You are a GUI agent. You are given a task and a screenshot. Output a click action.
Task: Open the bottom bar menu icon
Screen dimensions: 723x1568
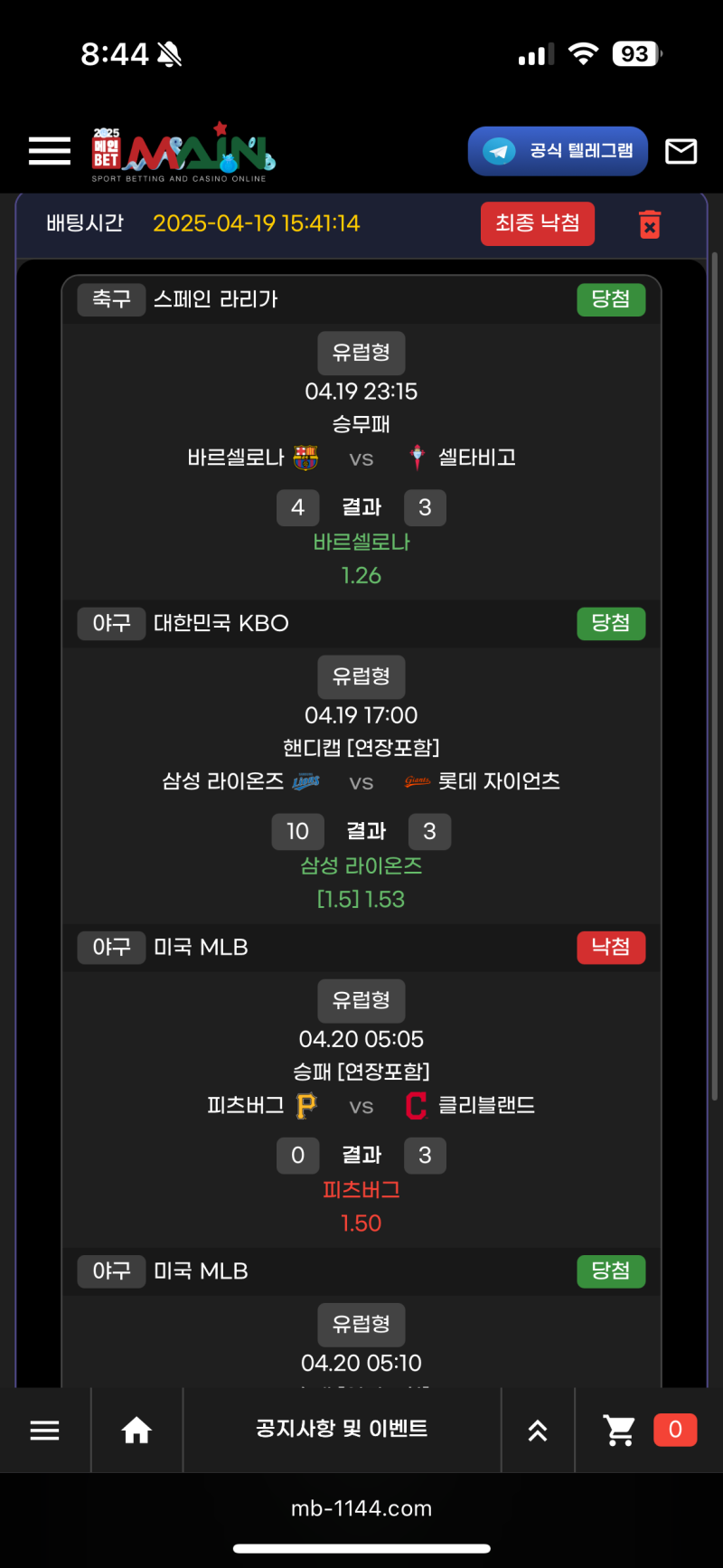pos(44,1430)
